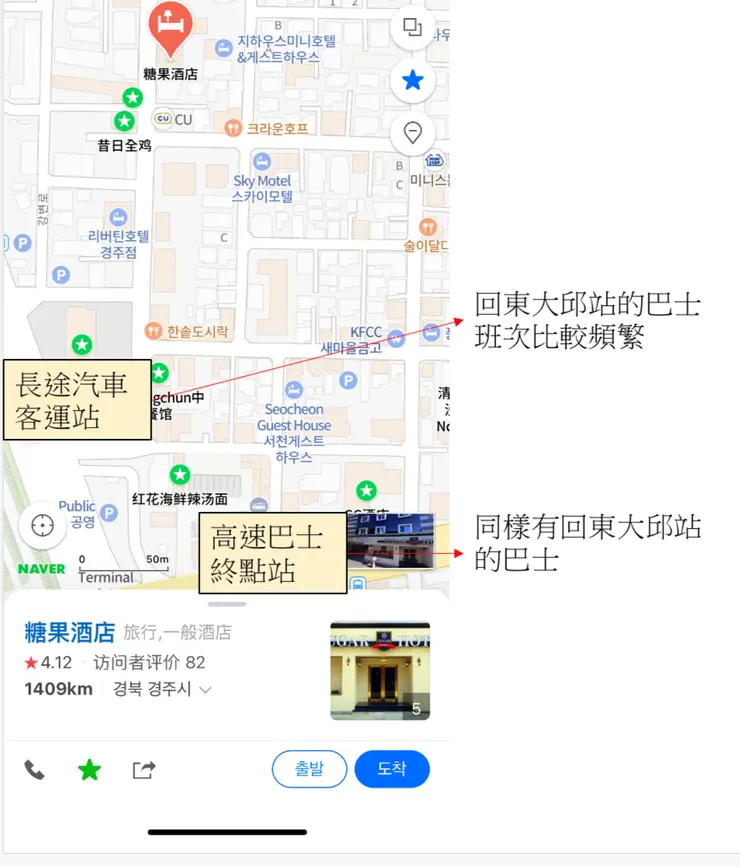Click the 도착 arrival button

pyautogui.click(x=392, y=769)
